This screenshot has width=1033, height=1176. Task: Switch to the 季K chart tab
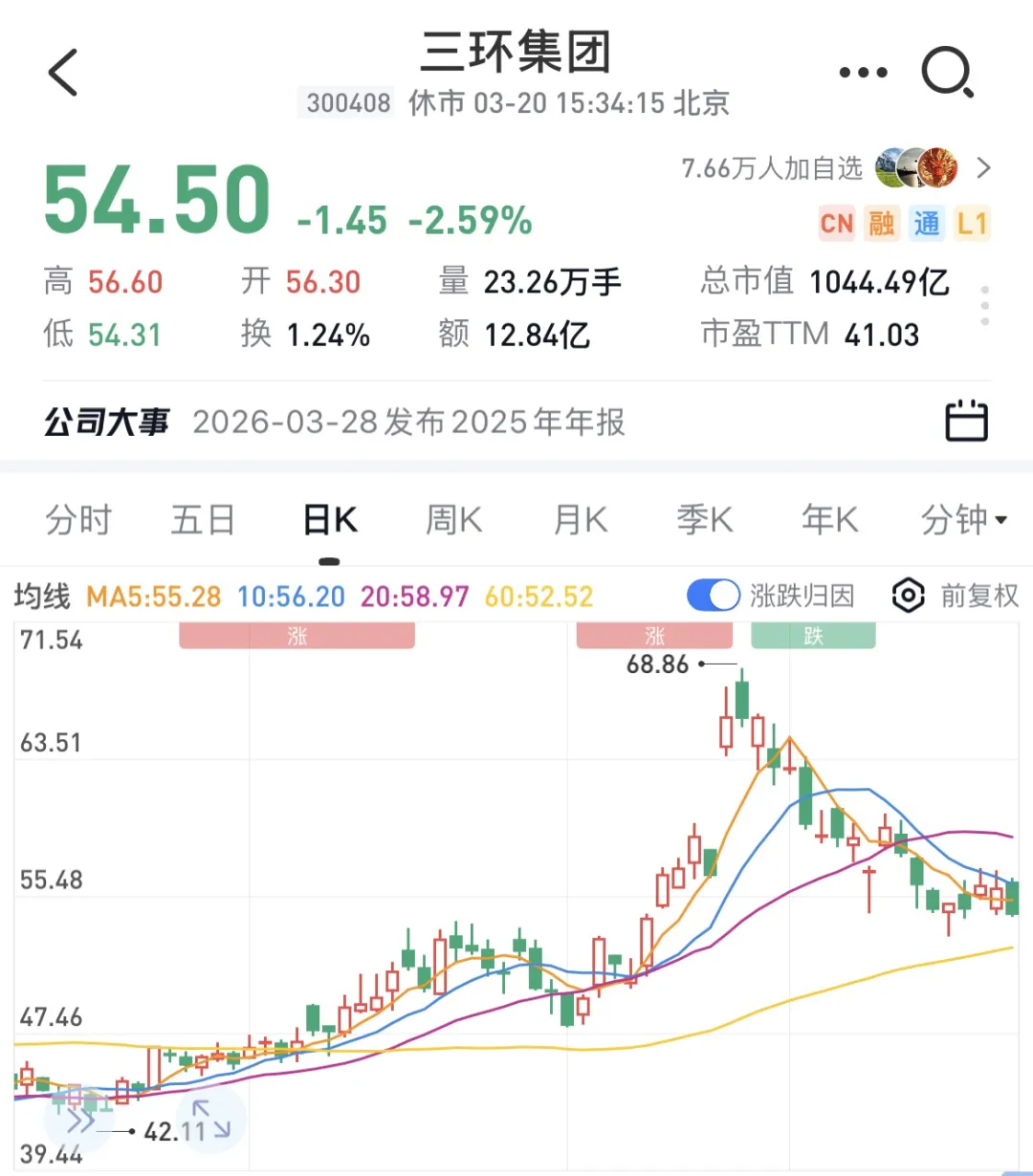705,520
